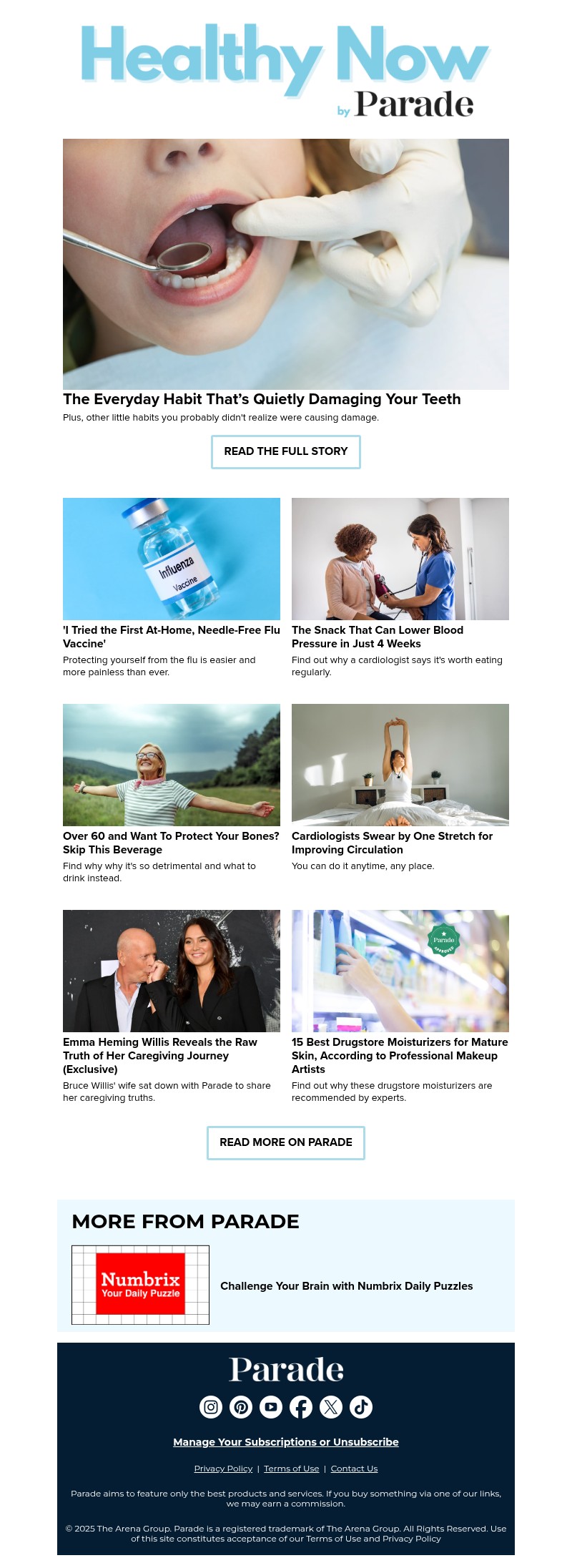Visit Parade on Pinterest
The width and height of the screenshot is (572, 1568).
click(241, 1406)
